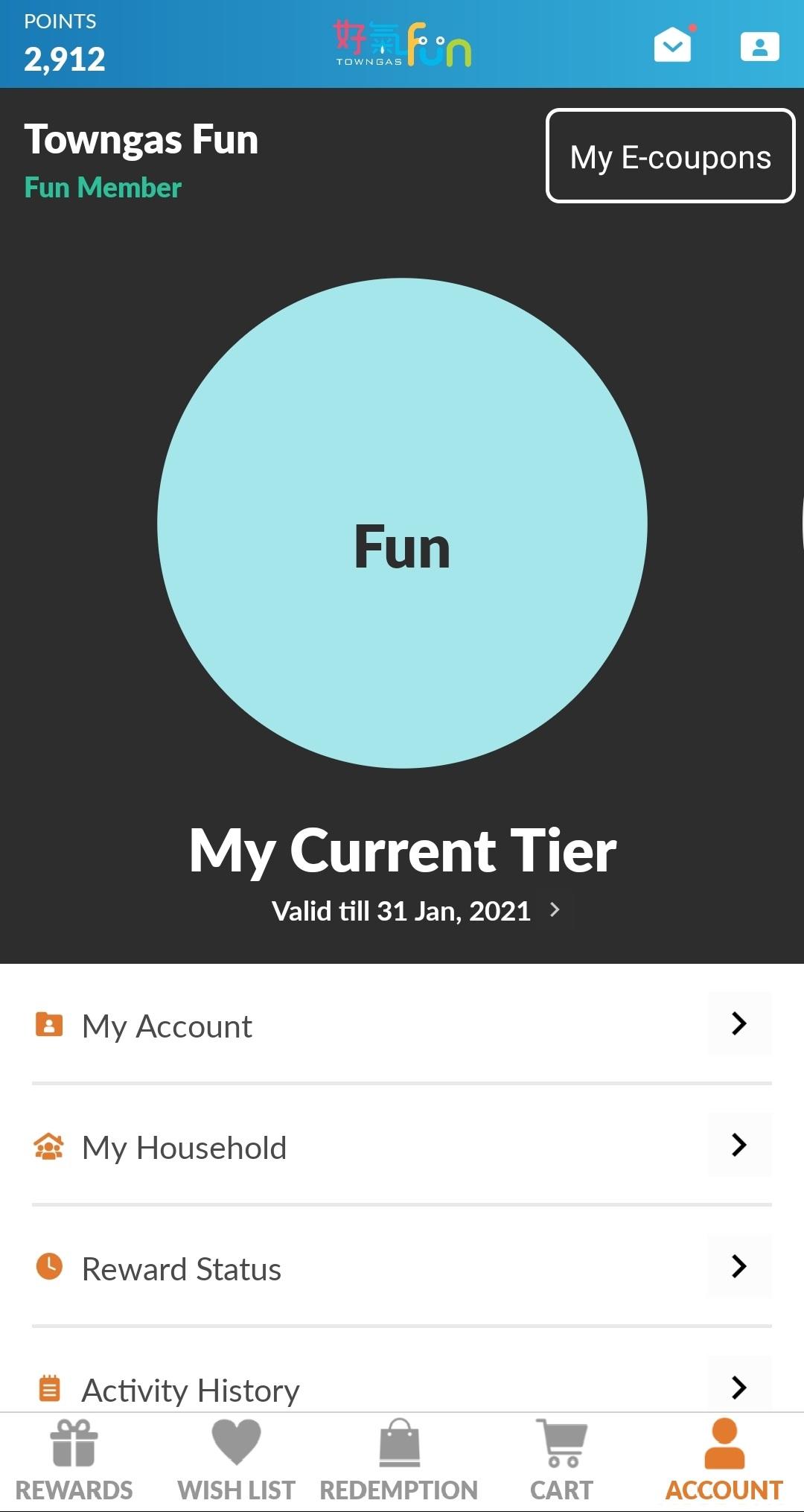Switch to the Wish List tab
This screenshot has width=804, height=1512.
pyautogui.click(x=236, y=1461)
